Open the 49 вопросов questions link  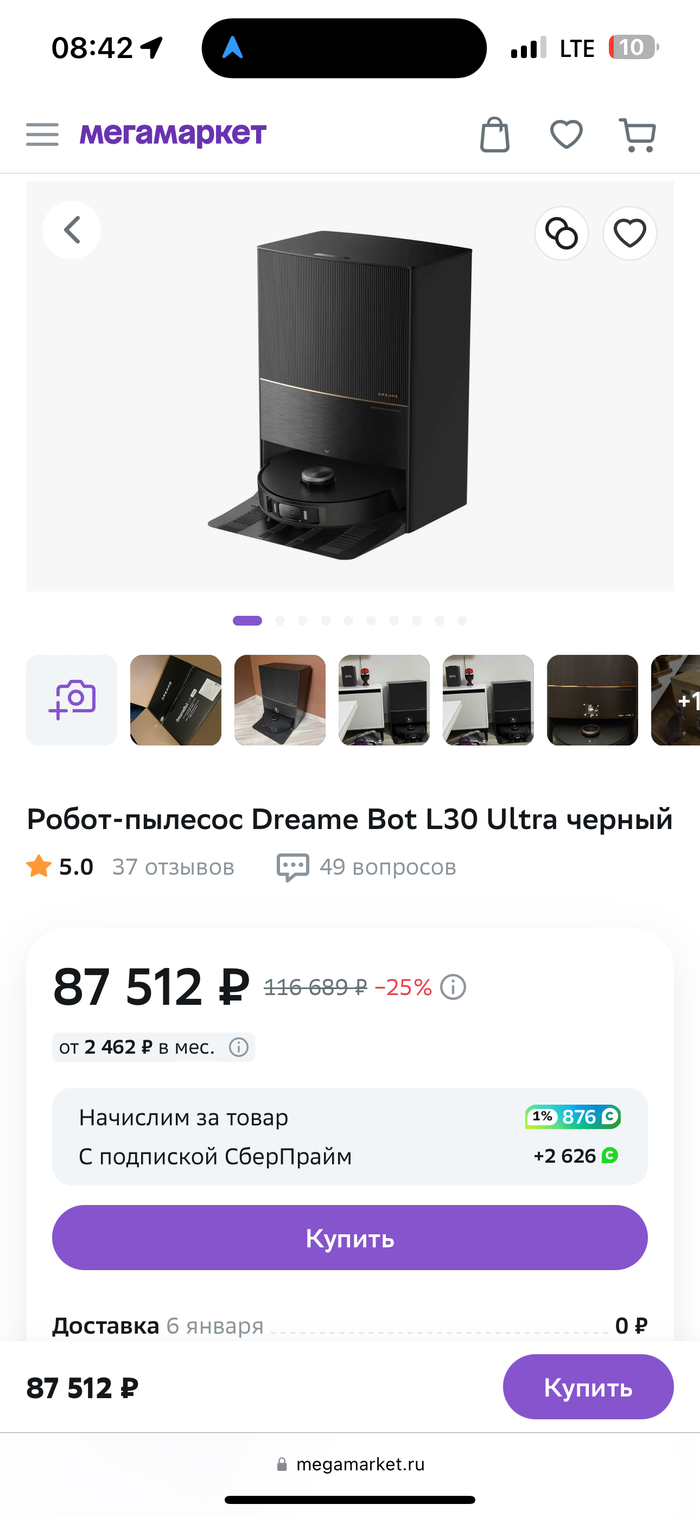pyautogui.click(x=387, y=867)
